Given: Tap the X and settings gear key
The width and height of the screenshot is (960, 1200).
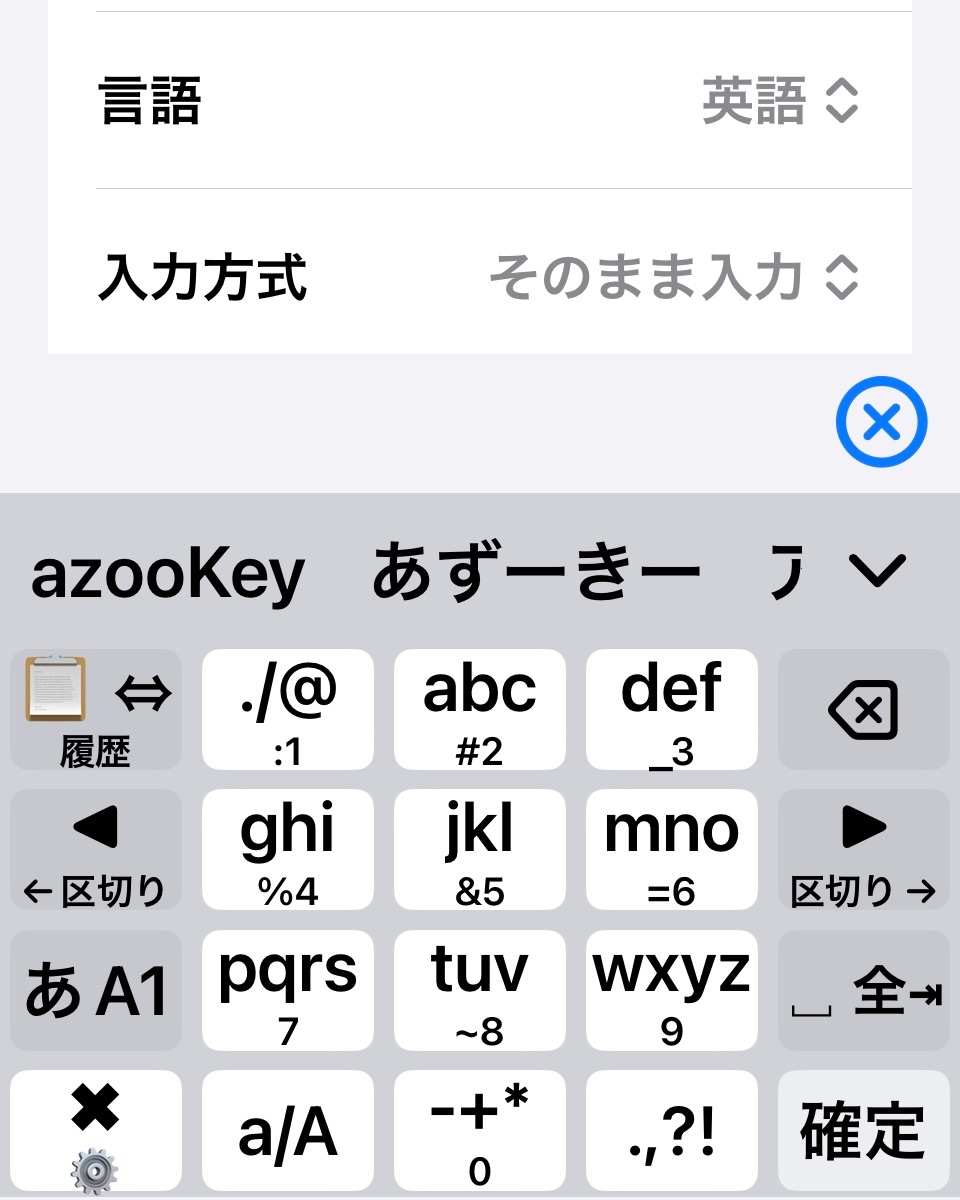Looking at the screenshot, I should tap(96, 1130).
